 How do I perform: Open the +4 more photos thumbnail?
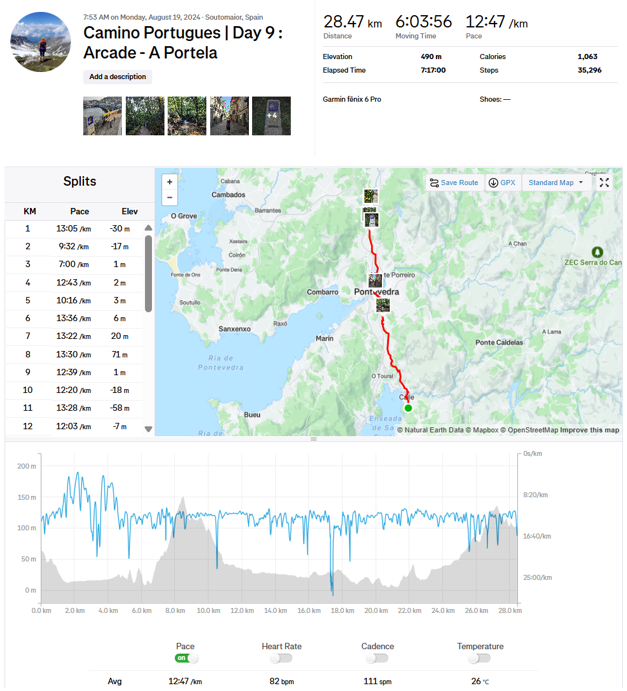tap(271, 116)
